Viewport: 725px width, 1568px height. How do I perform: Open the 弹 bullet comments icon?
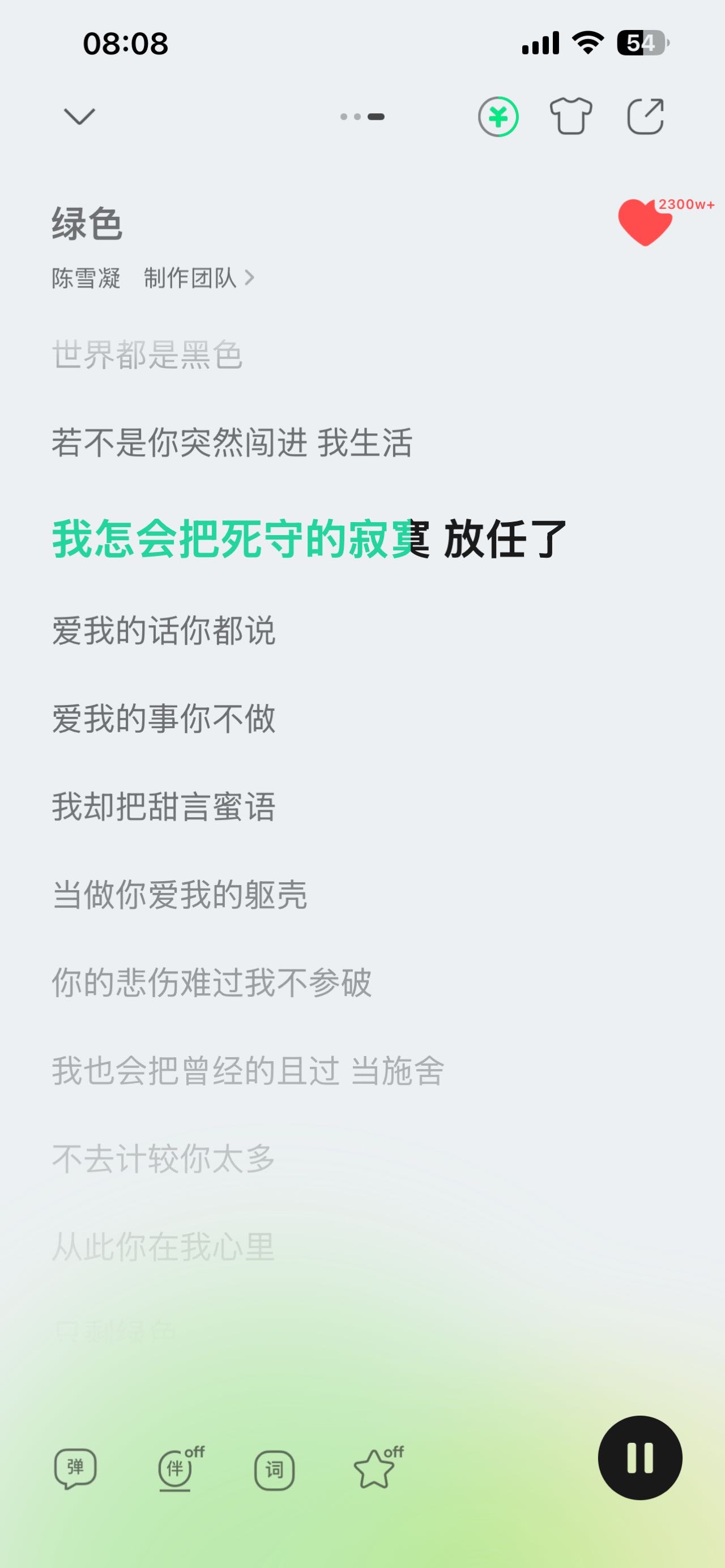(x=75, y=1468)
